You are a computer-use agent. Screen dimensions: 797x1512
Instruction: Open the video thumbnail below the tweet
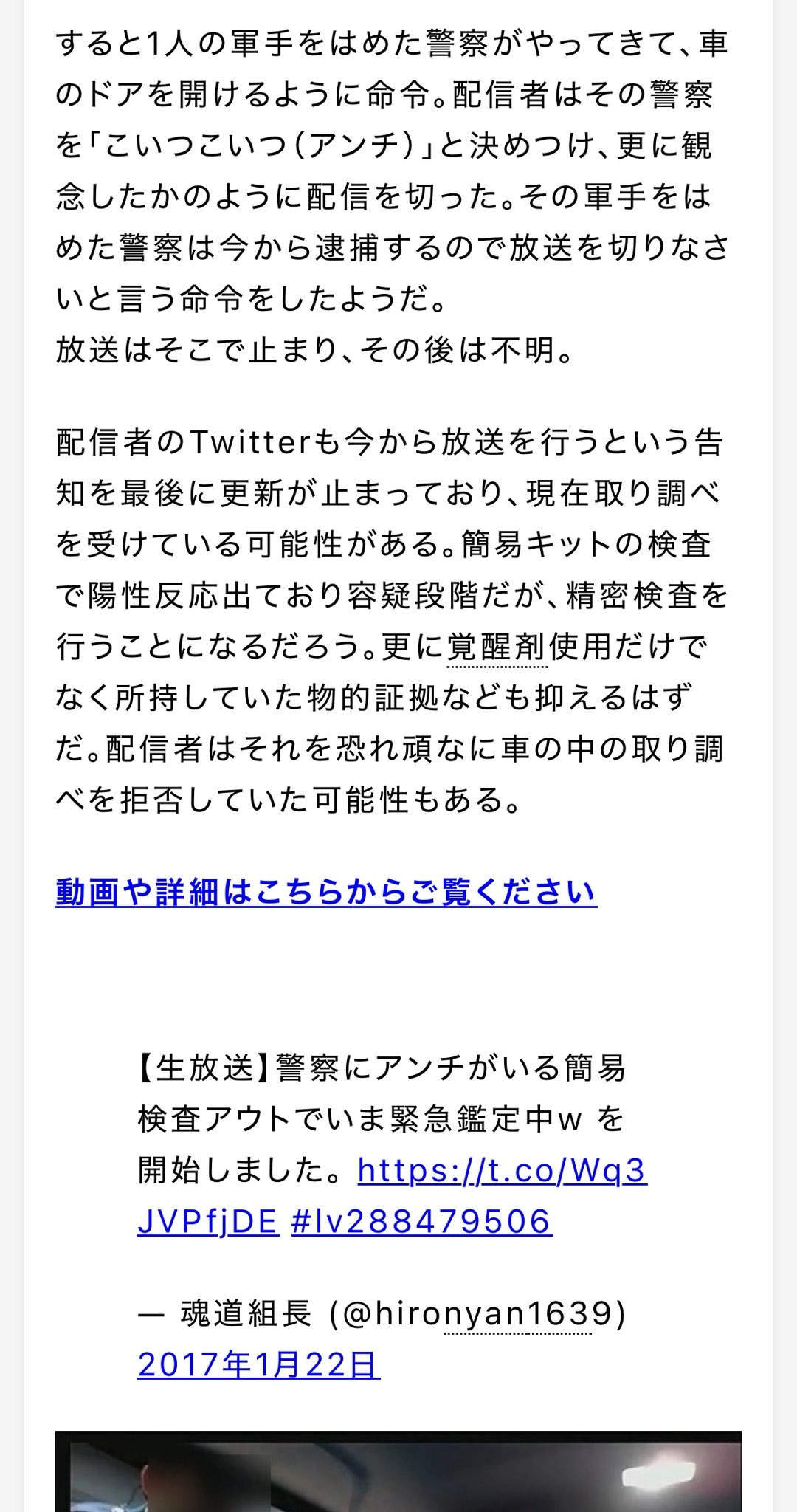[x=398, y=1471]
